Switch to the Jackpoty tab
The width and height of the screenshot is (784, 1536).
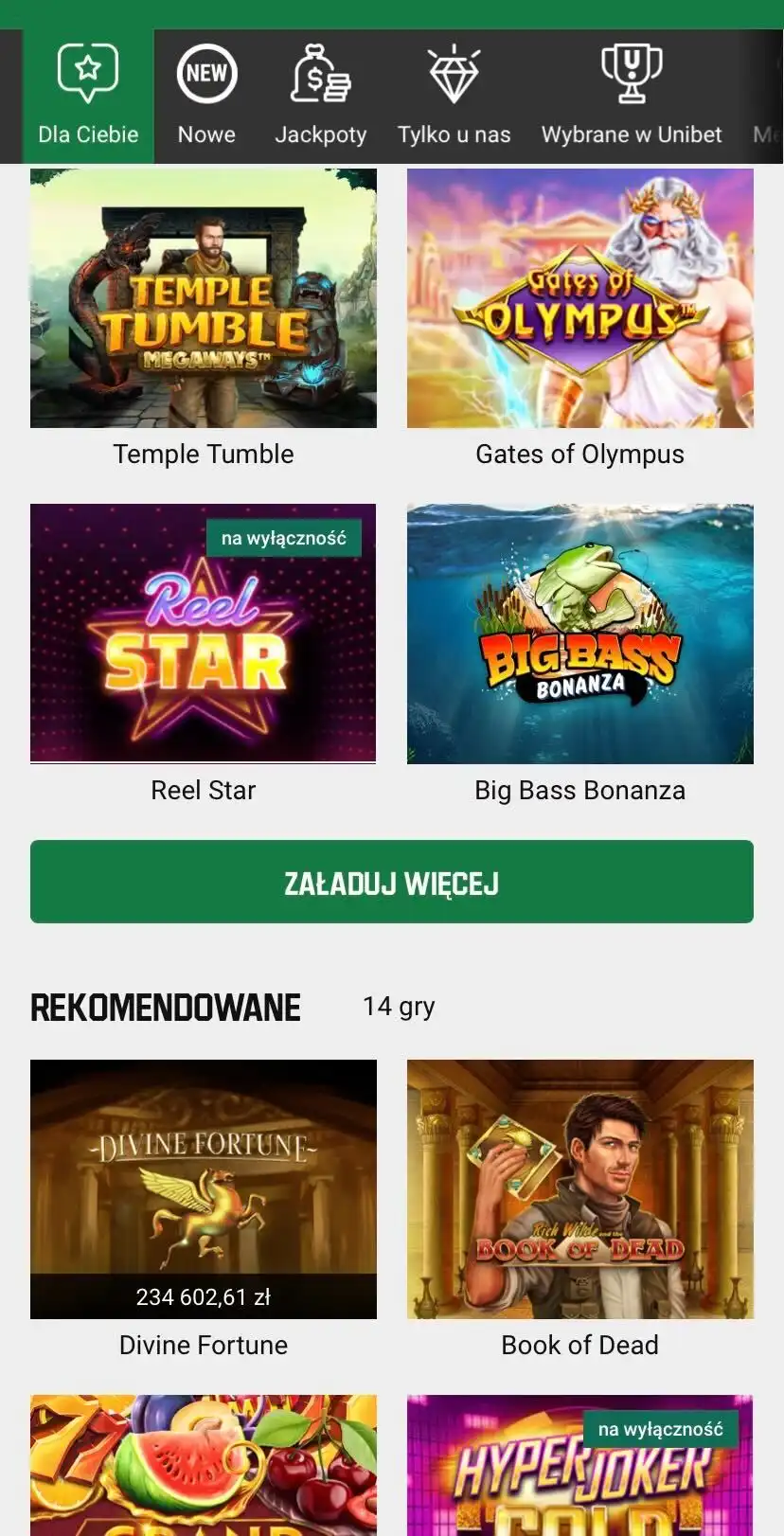320,97
